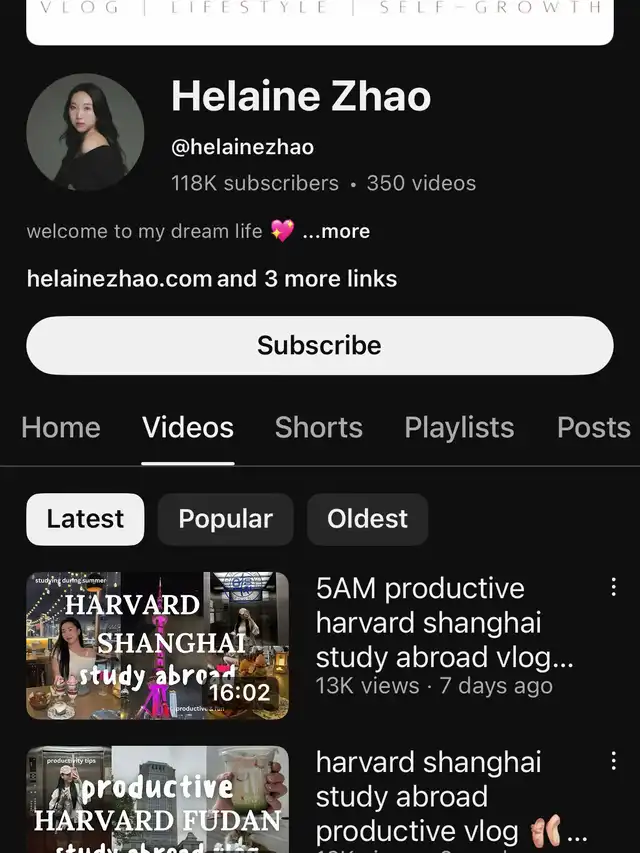Switch to the Shorts tab
Screen dimensions: 640x853
(318, 428)
